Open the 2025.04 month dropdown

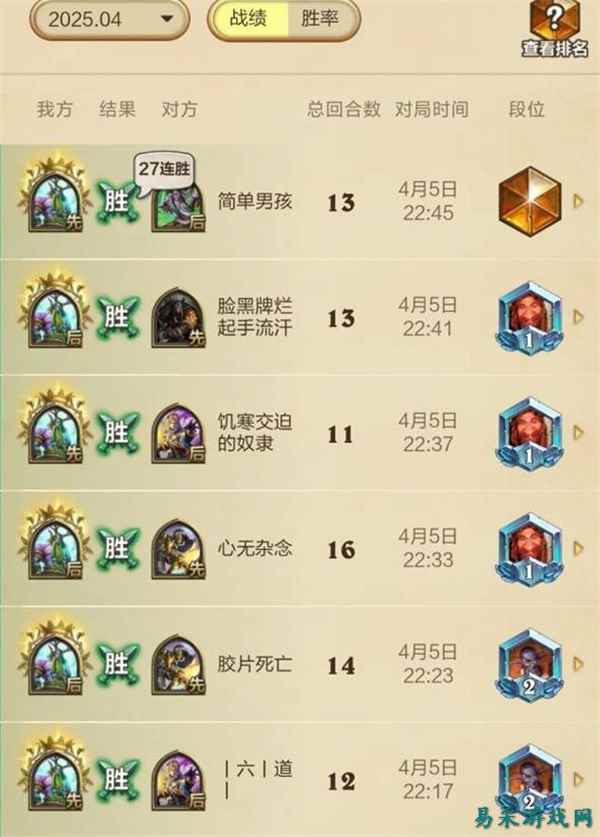coord(108,19)
